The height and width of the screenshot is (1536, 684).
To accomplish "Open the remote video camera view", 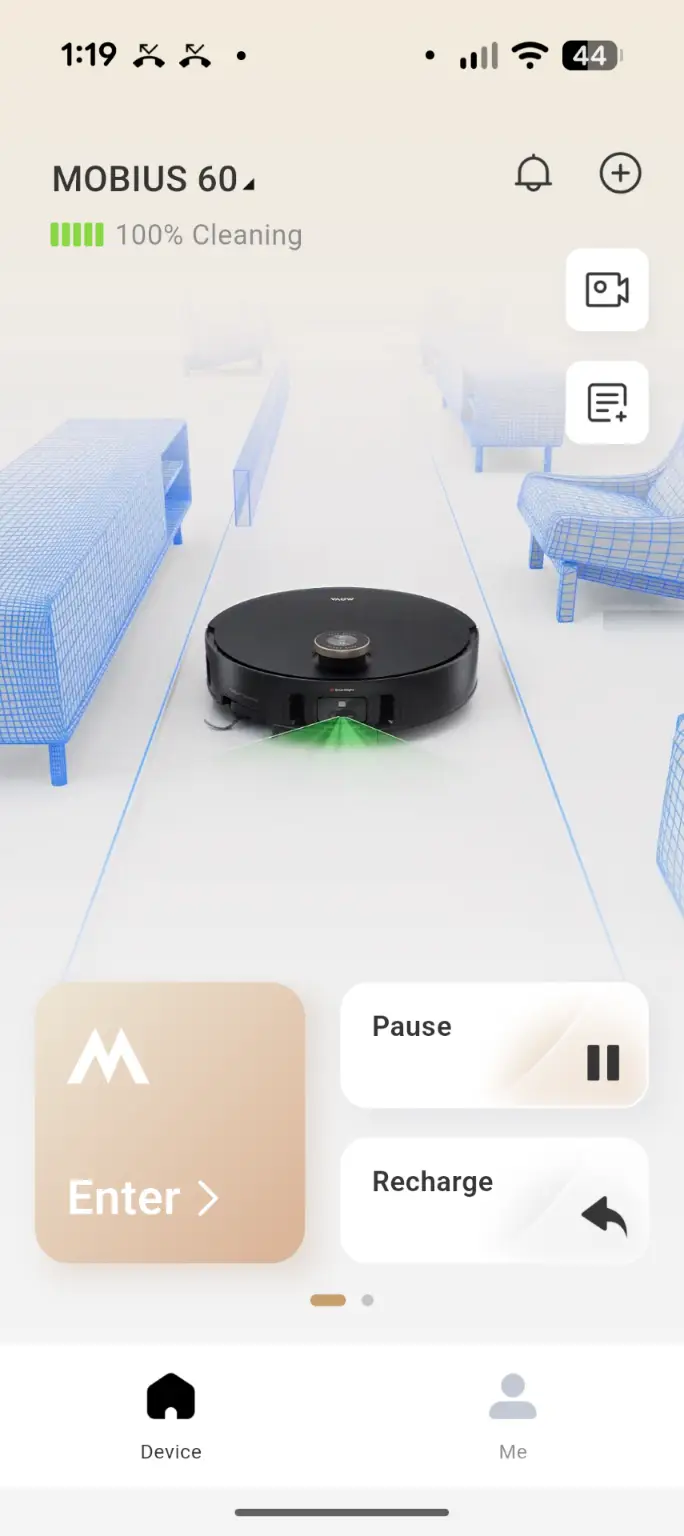I will [x=607, y=290].
